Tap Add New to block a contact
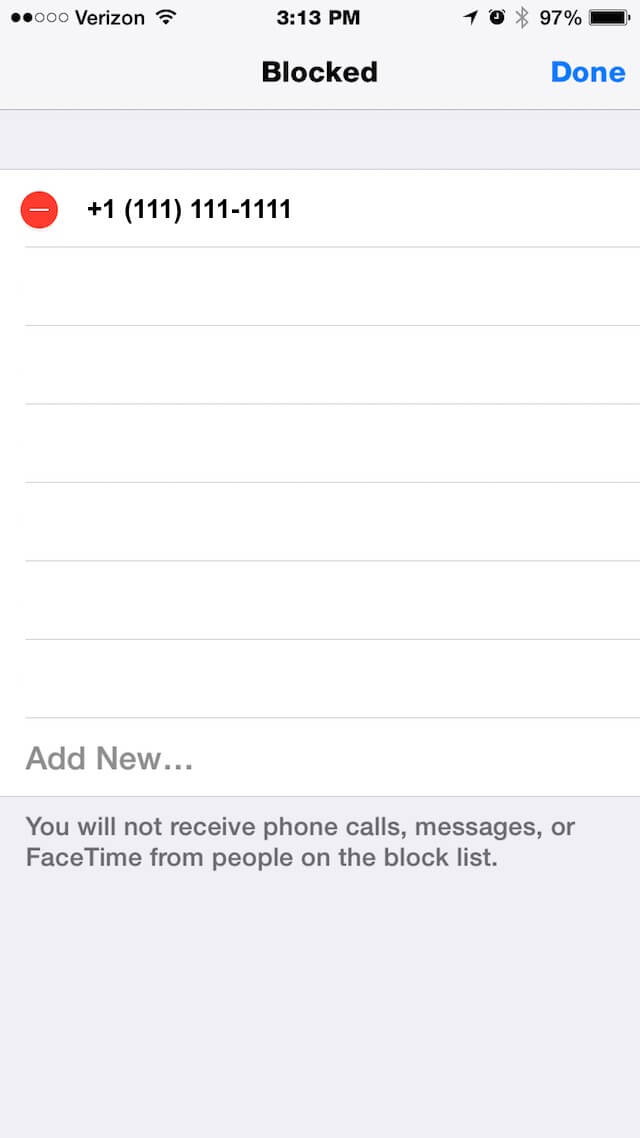This screenshot has width=640, height=1138. pyautogui.click(x=320, y=757)
